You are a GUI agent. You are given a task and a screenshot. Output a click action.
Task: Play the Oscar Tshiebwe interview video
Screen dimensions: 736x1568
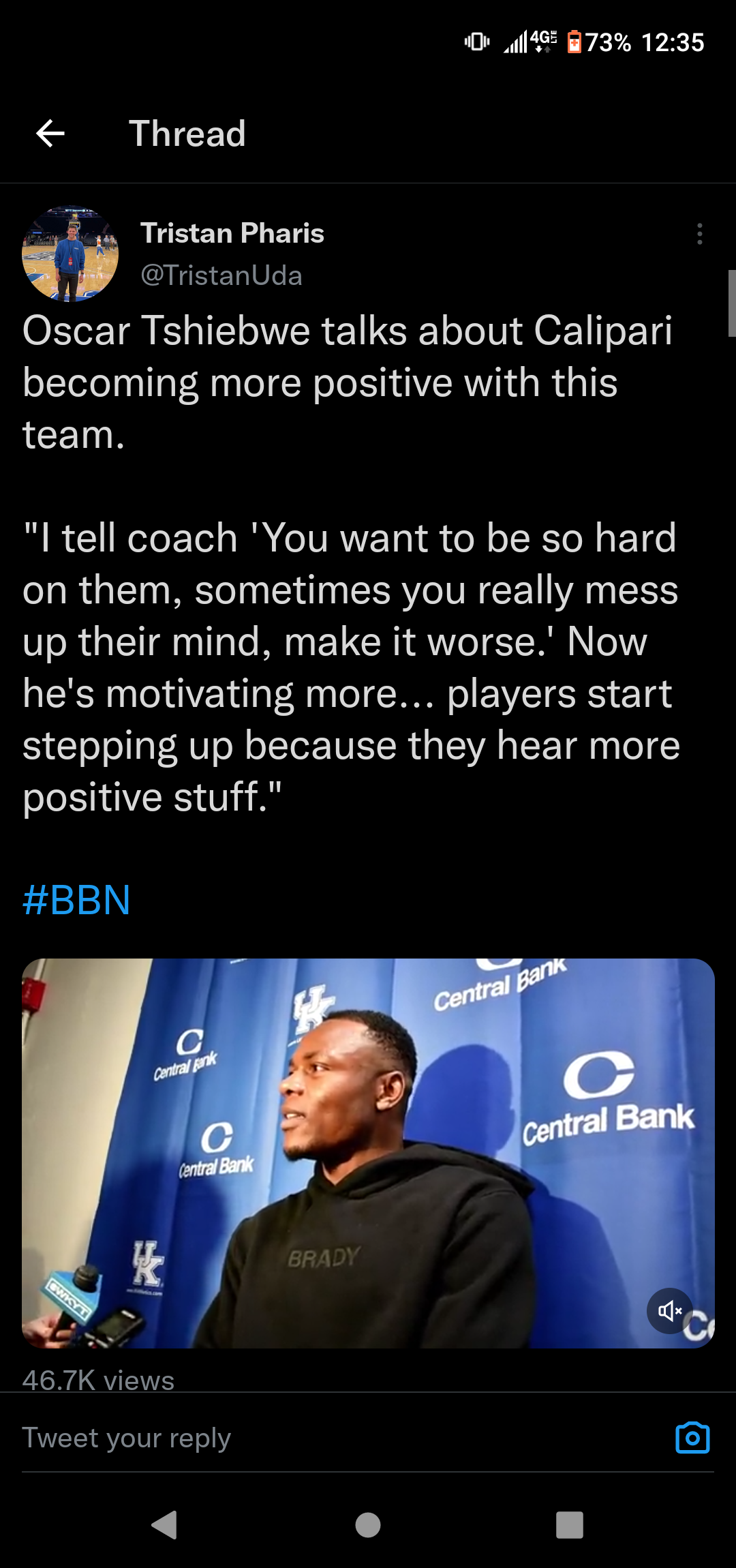click(x=368, y=1152)
